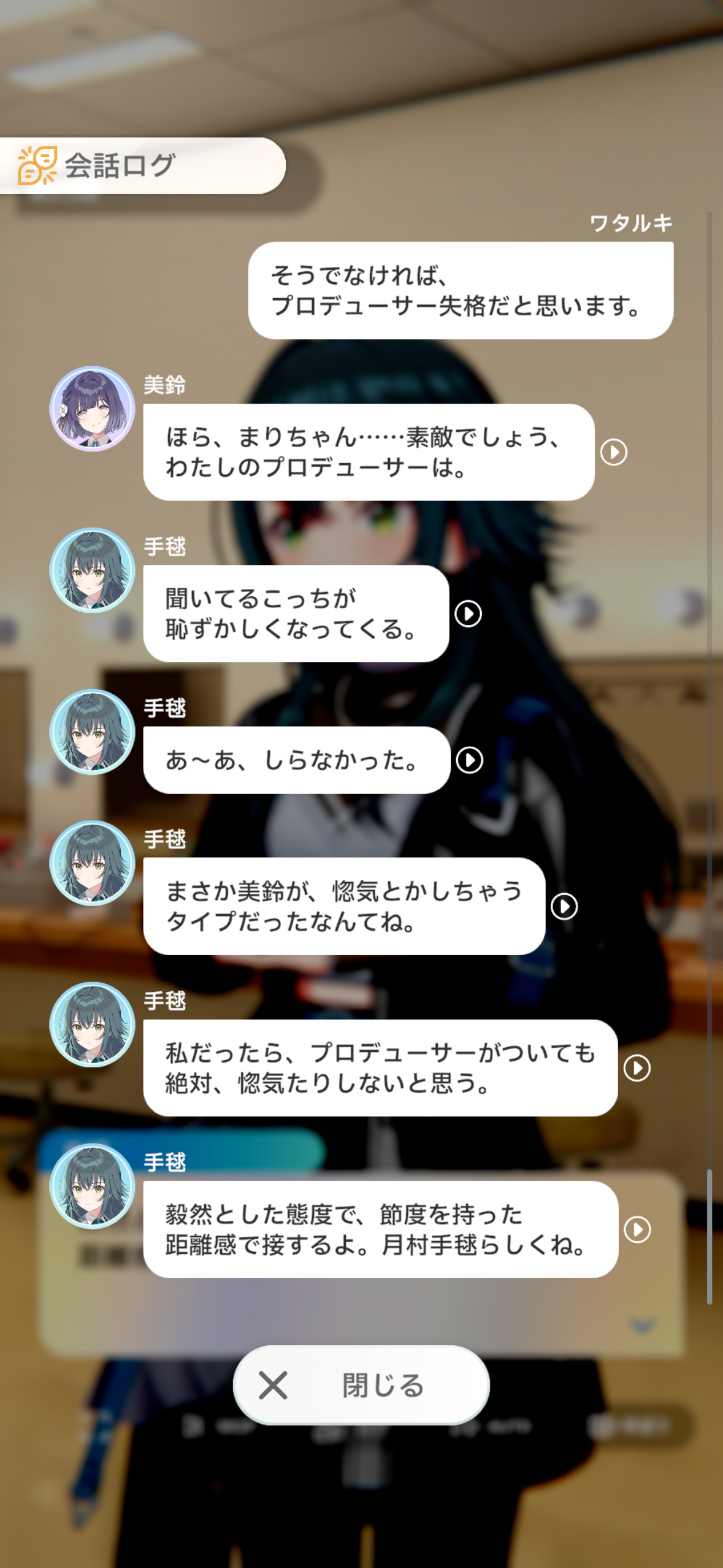Close the conversation log with 閉じる

click(x=361, y=1385)
